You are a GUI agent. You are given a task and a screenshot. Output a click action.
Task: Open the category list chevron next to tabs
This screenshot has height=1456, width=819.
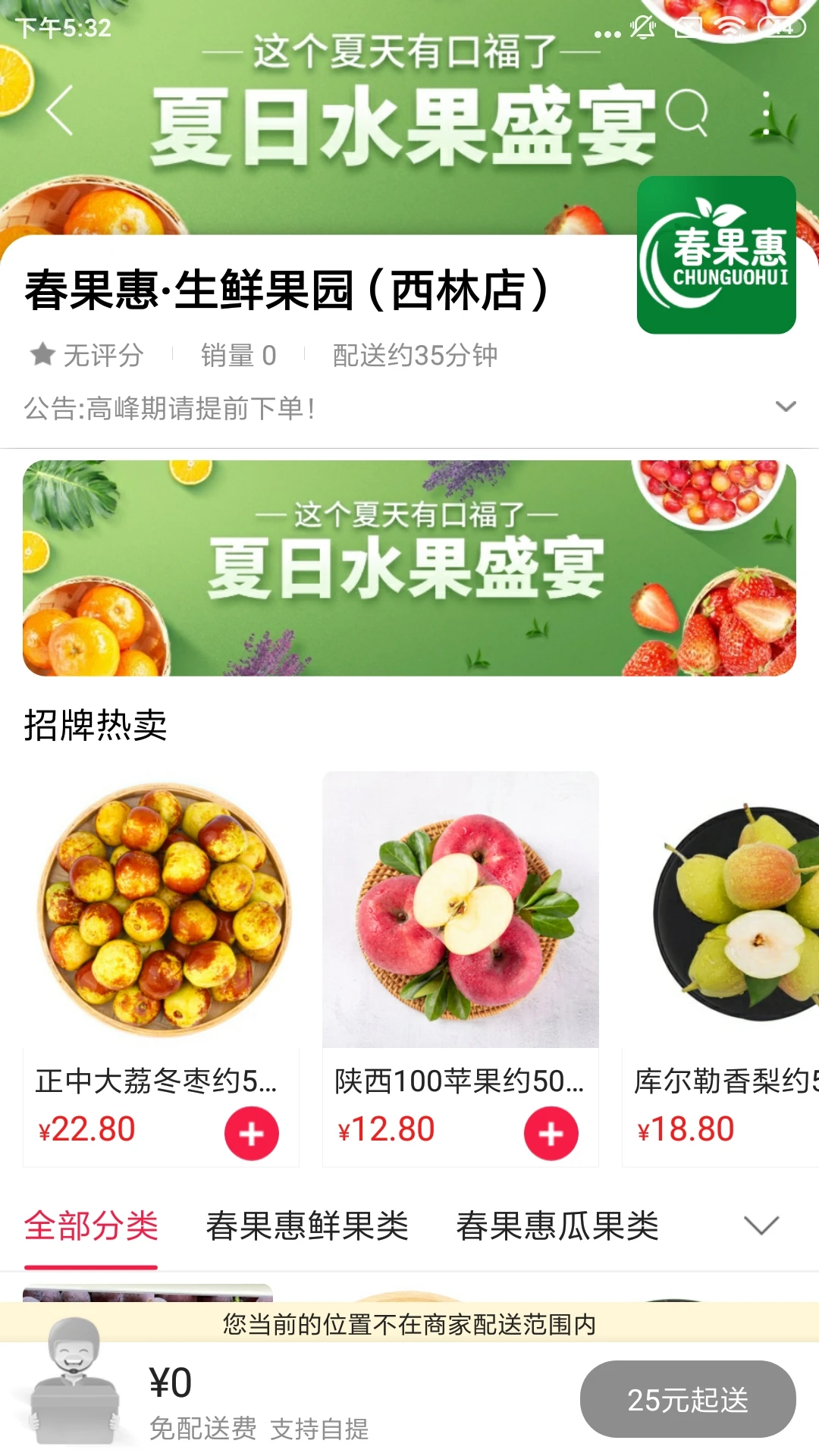762,1224
